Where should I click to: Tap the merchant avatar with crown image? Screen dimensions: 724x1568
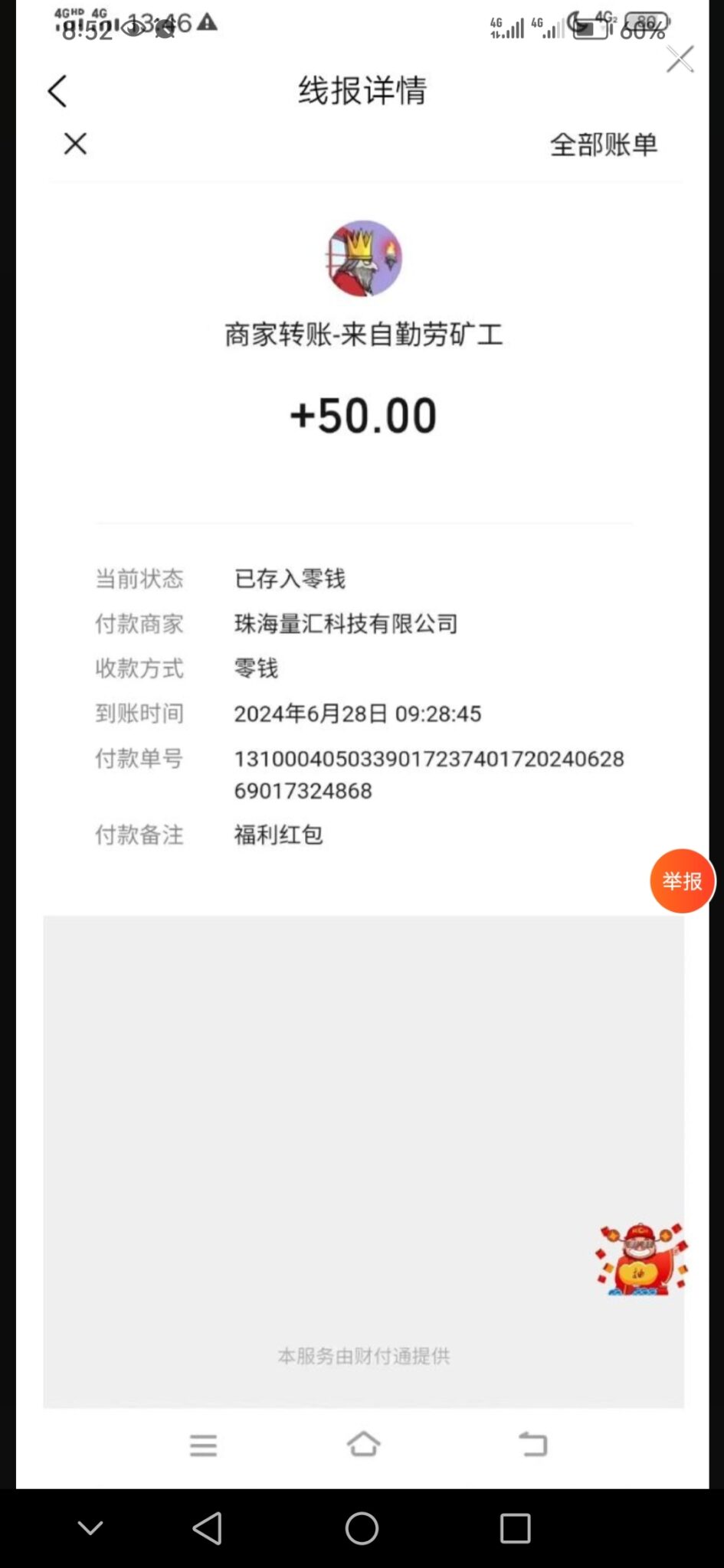click(x=363, y=258)
